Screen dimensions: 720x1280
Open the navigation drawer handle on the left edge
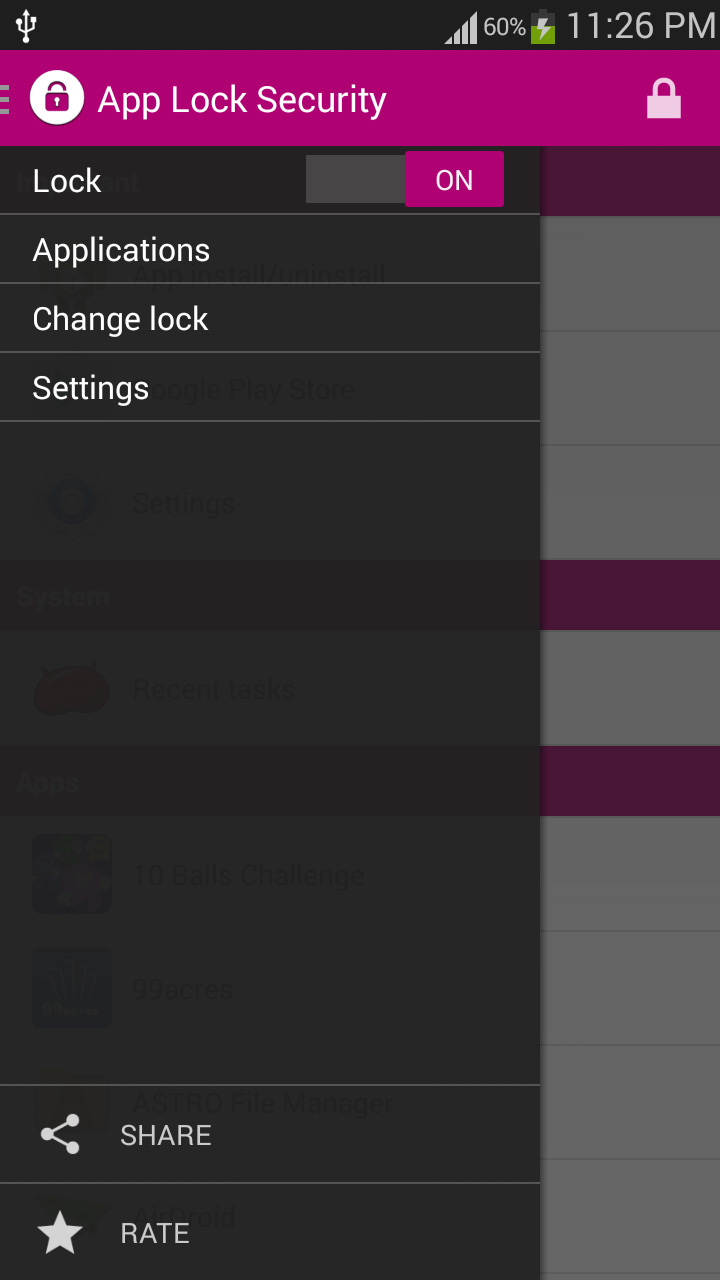[x=6, y=98]
